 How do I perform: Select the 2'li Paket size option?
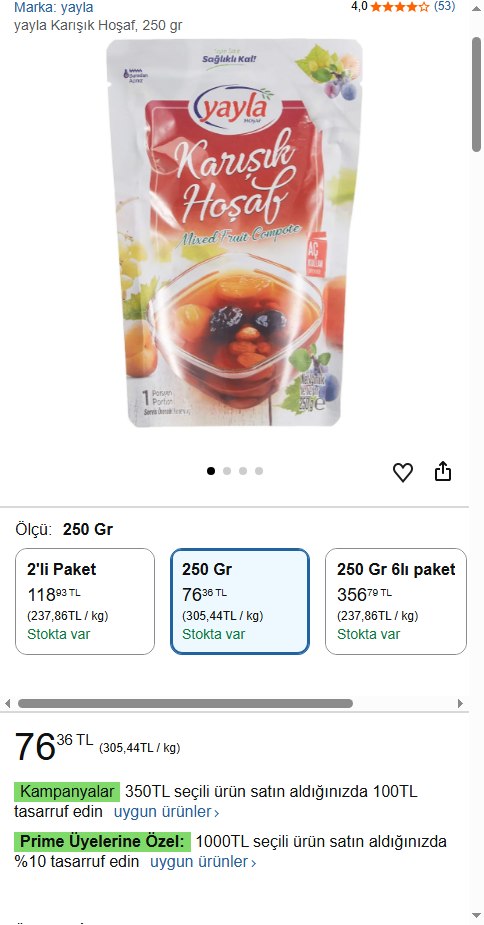coord(85,601)
